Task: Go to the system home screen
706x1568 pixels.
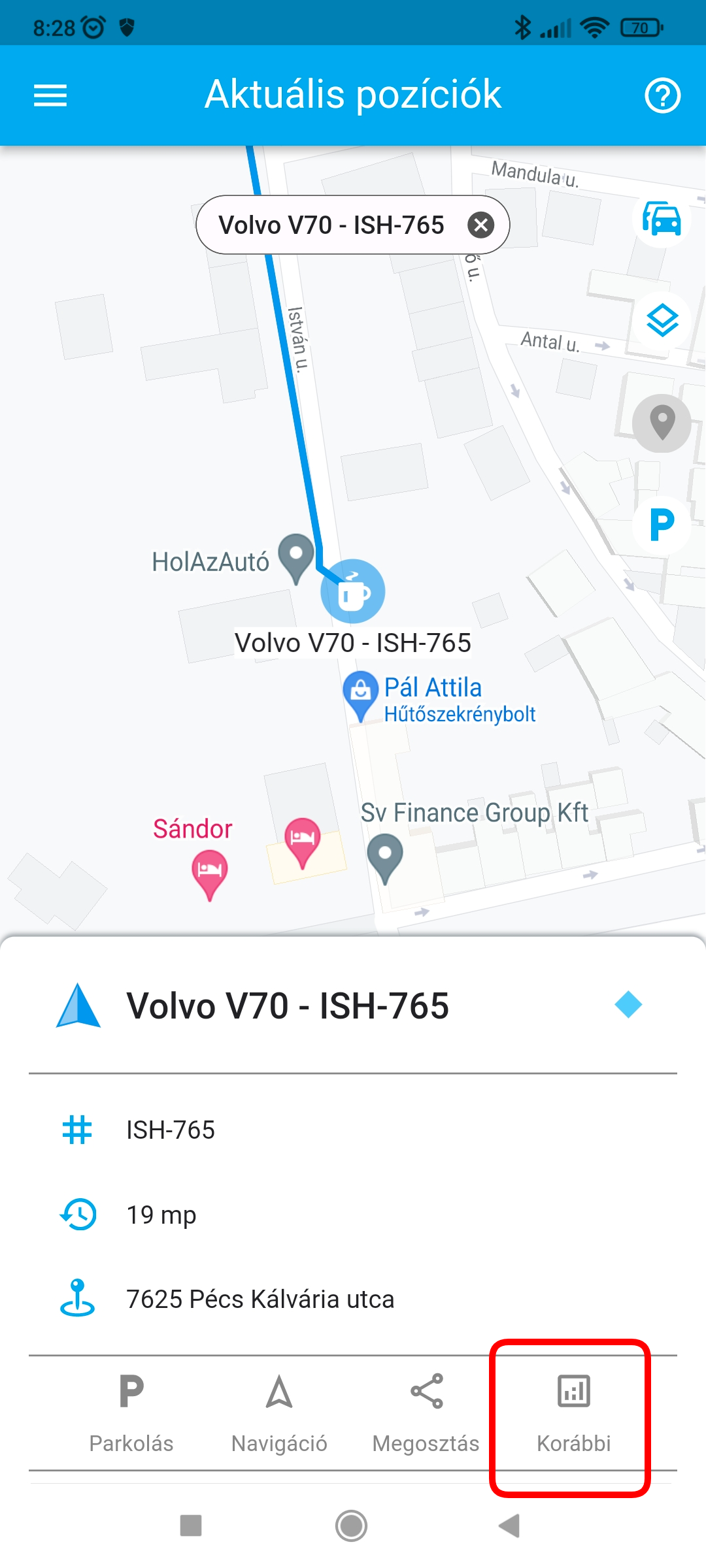Action: (x=352, y=1526)
